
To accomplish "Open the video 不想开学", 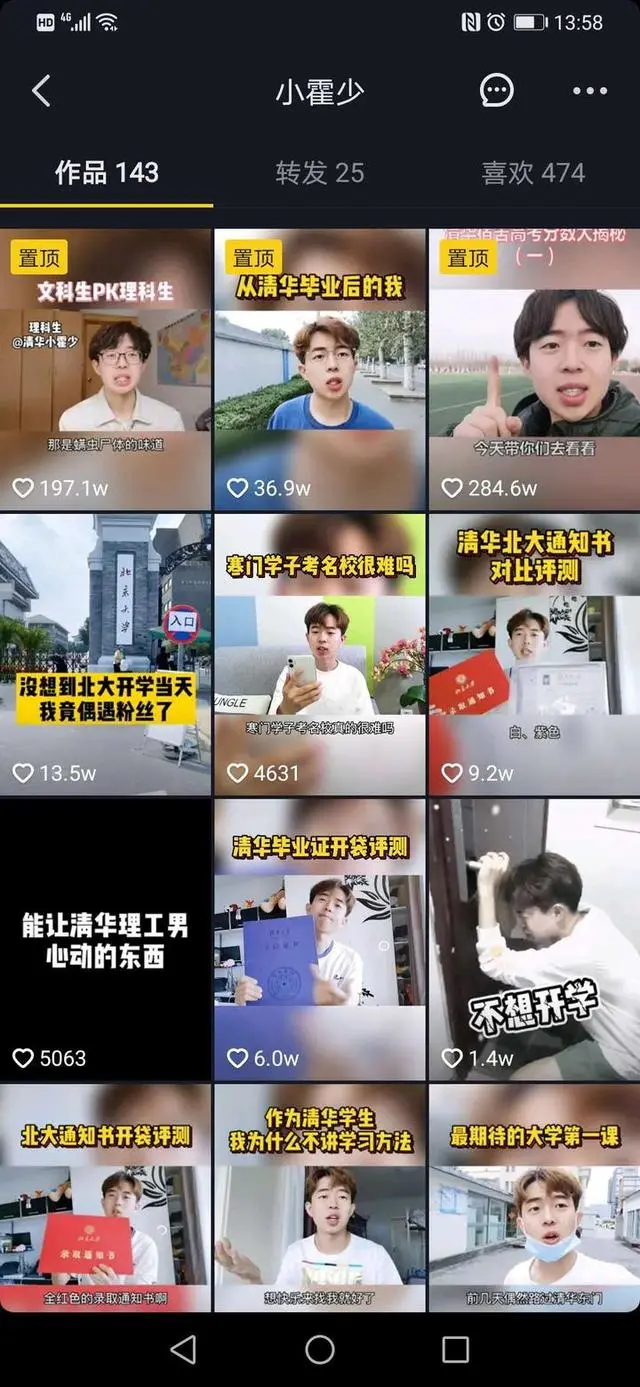I will (534, 940).
